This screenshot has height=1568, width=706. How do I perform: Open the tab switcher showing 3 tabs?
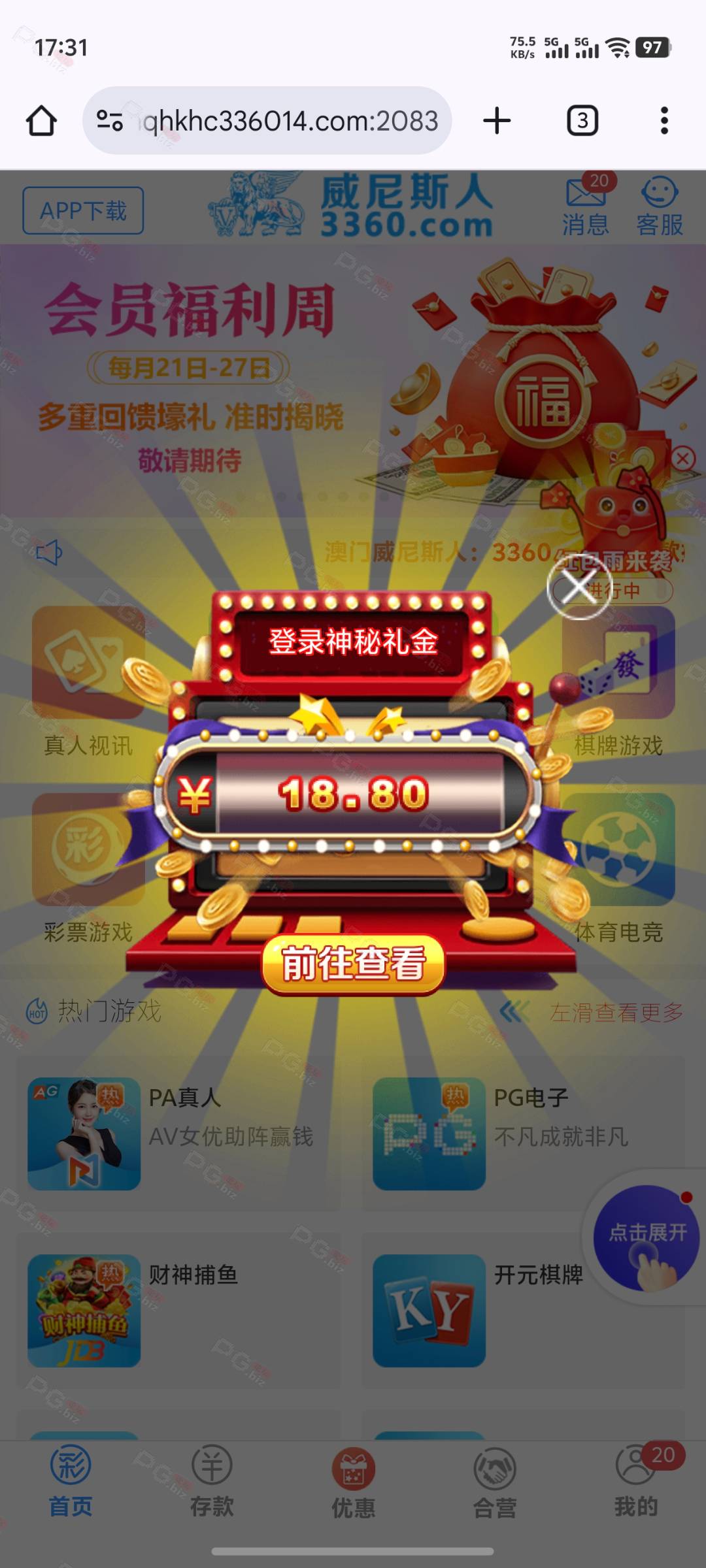pyautogui.click(x=582, y=121)
